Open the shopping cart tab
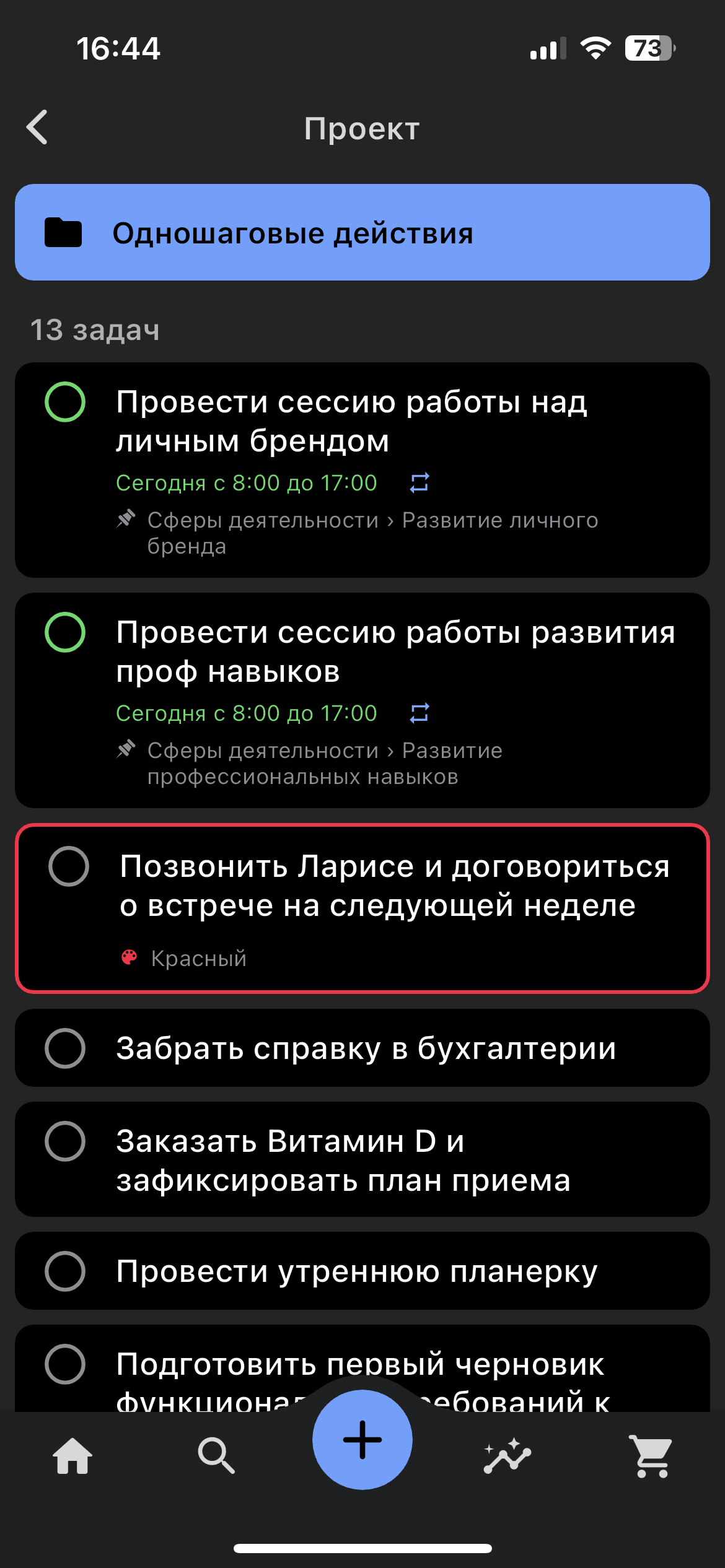Image resolution: width=725 pixels, height=1568 pixels. click(x=651, y=1456)
